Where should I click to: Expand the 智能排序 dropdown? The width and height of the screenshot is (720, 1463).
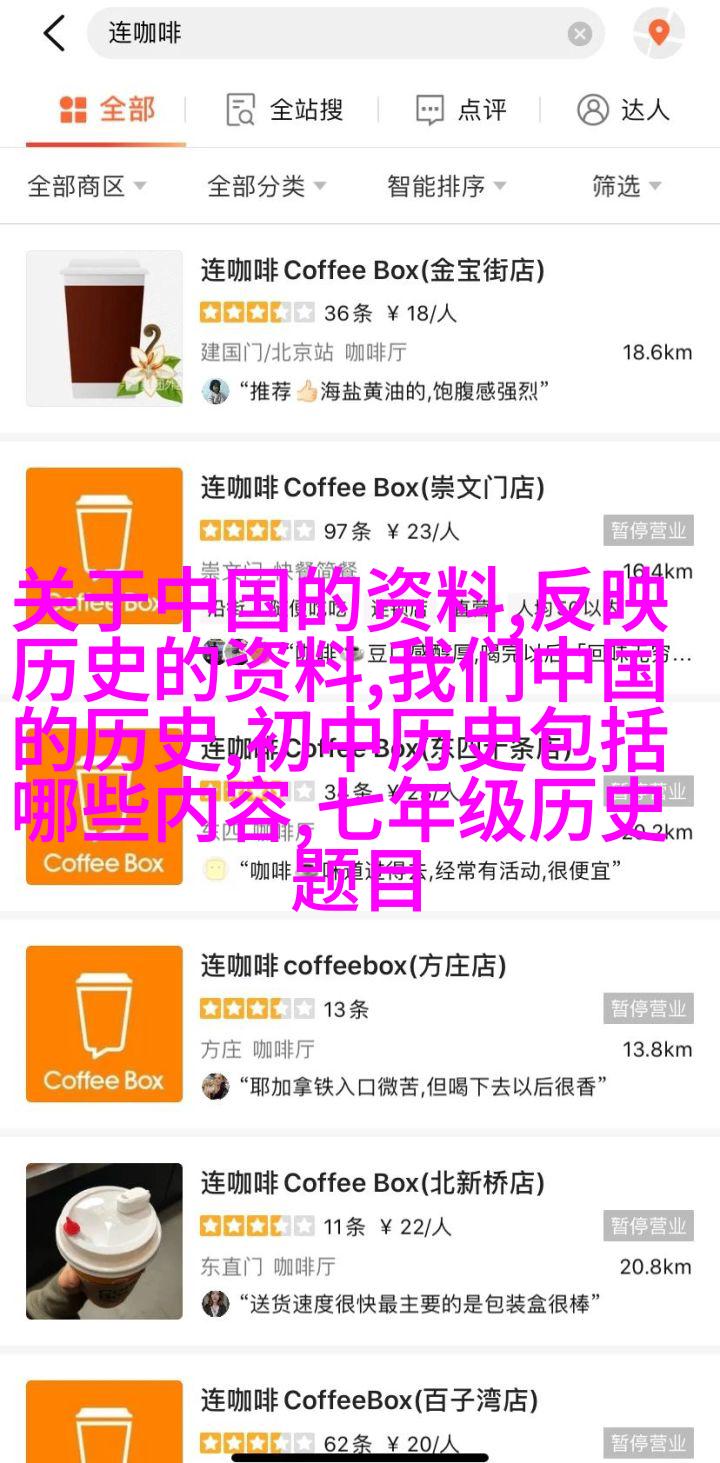coord(447,186)
